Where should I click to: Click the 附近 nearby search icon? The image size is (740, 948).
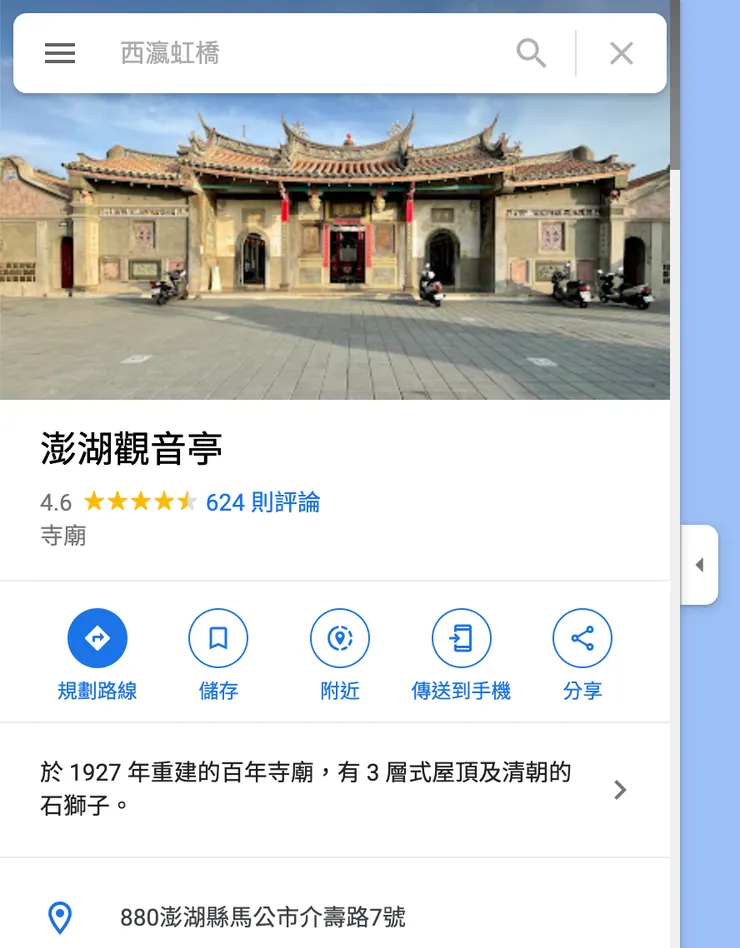click(340, 637)
